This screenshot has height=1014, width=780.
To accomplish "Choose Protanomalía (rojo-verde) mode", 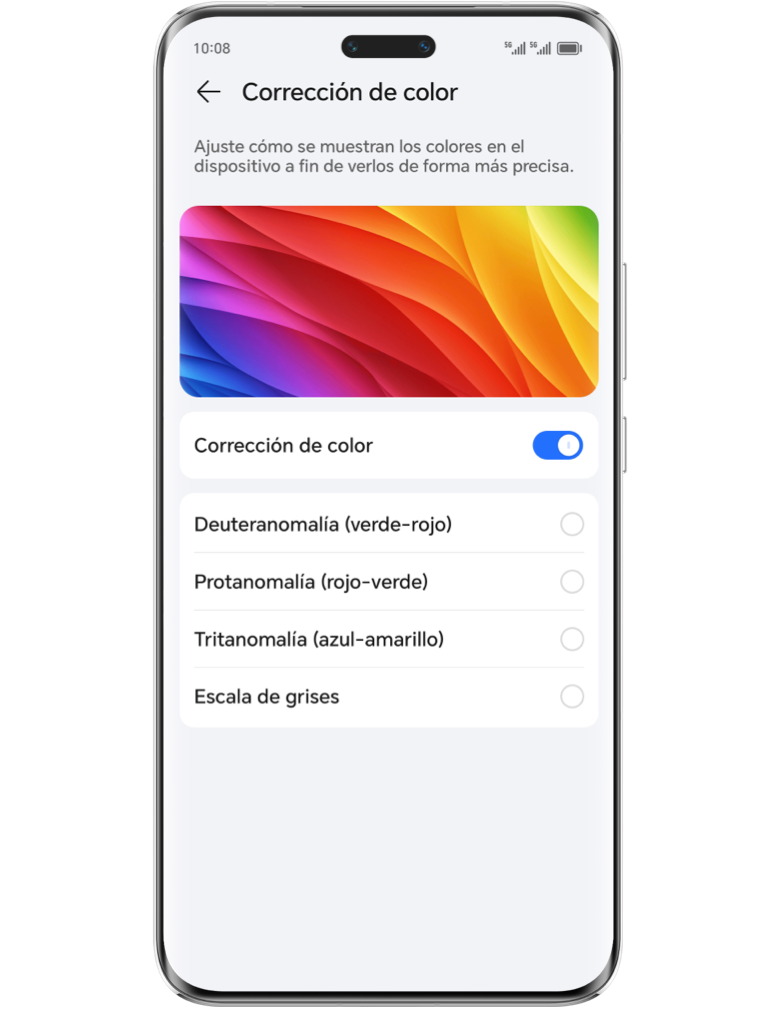I will [x=571, y=582].
